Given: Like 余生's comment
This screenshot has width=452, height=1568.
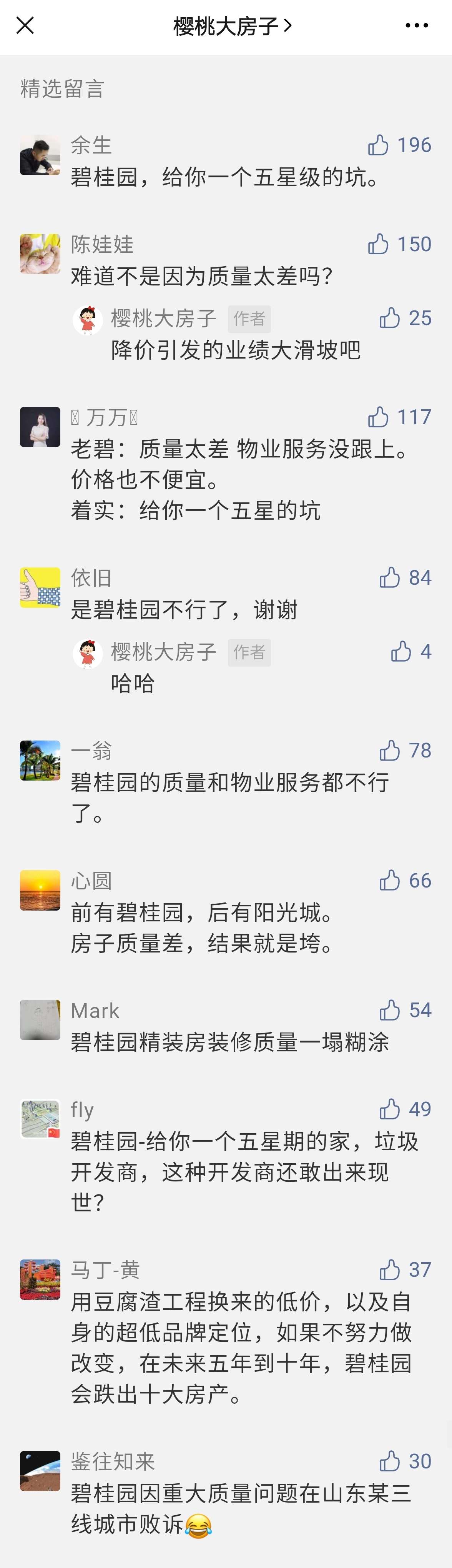Looking at the screenshot, I should click(x=378, y=145).
